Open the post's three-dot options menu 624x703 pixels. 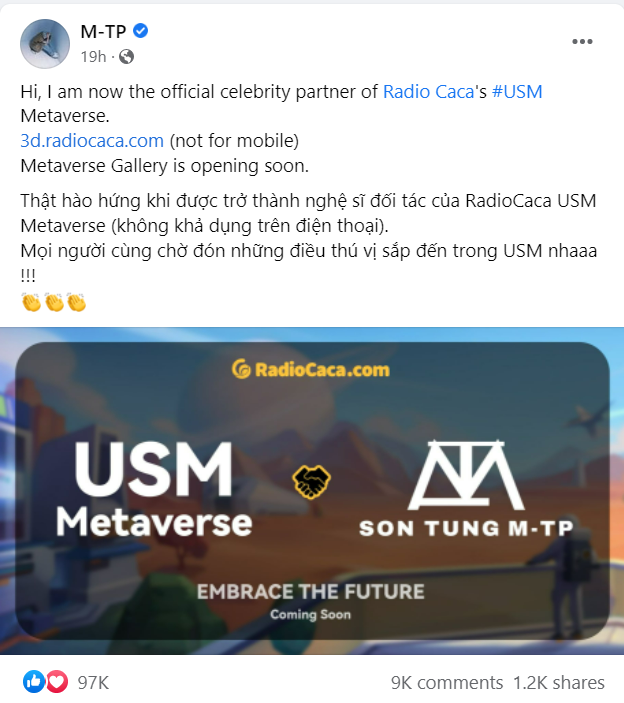pyautogui.click(x=582, y=42)
